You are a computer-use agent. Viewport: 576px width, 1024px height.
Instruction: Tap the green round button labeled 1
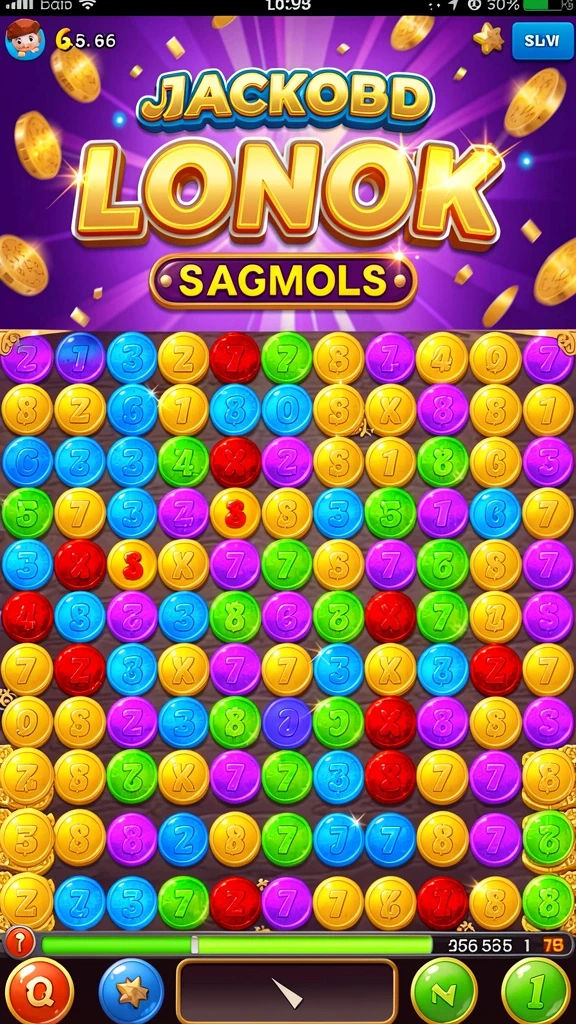(536, 991)
